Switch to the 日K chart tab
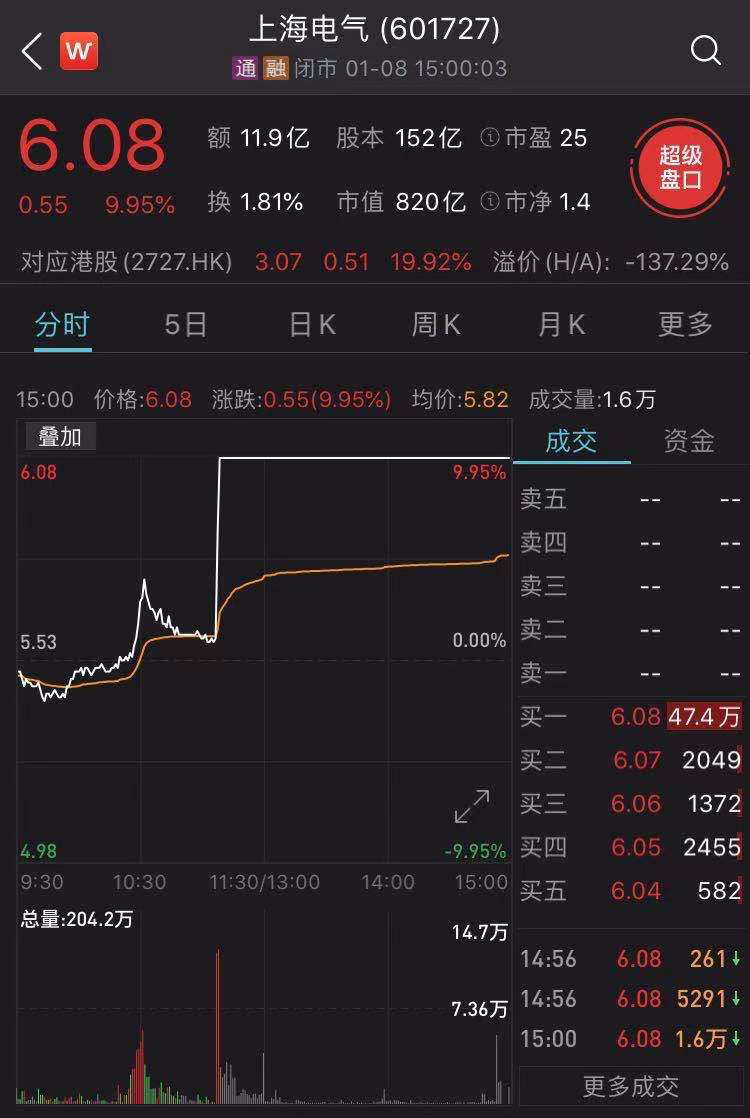 click(x=312, y=324)
